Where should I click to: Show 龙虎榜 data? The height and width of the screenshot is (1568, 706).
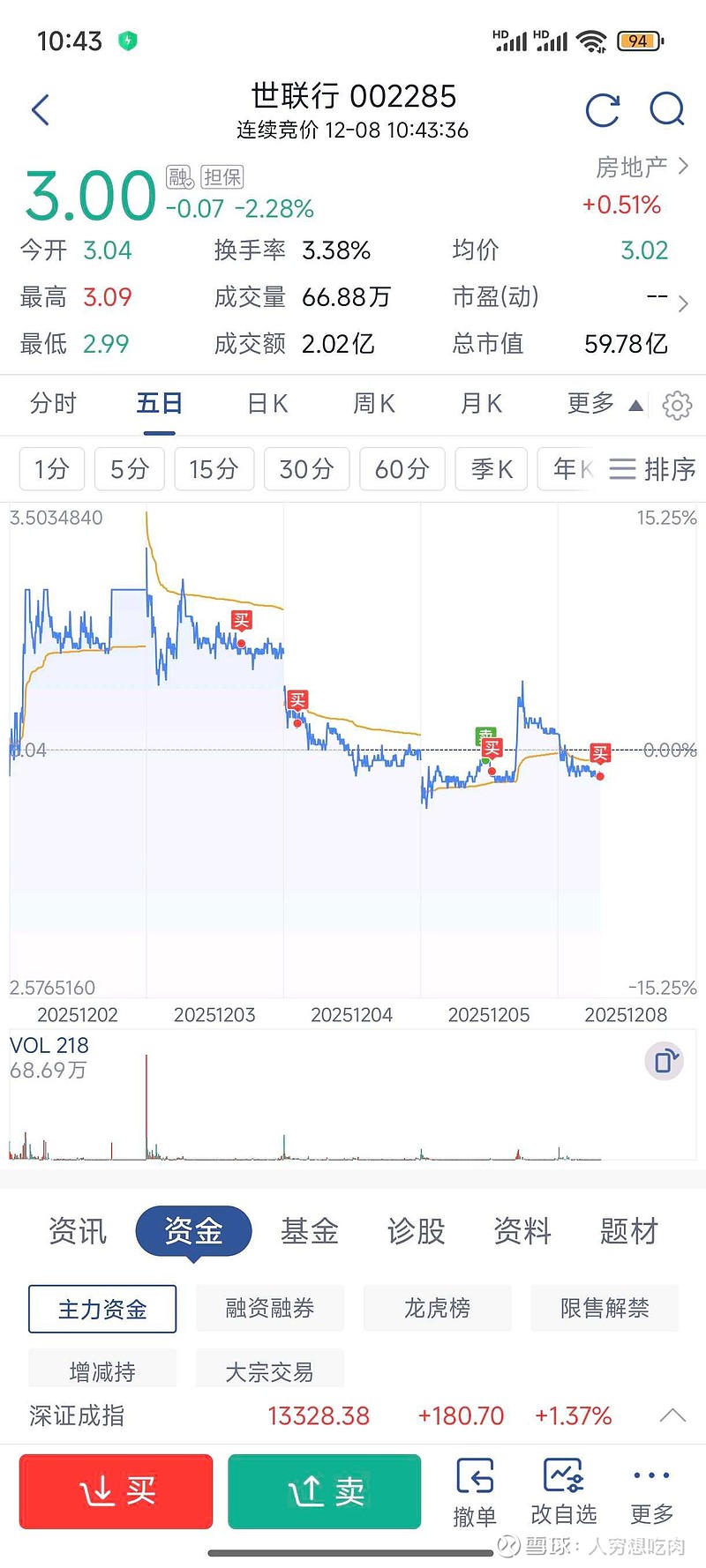coord(437,1308)
